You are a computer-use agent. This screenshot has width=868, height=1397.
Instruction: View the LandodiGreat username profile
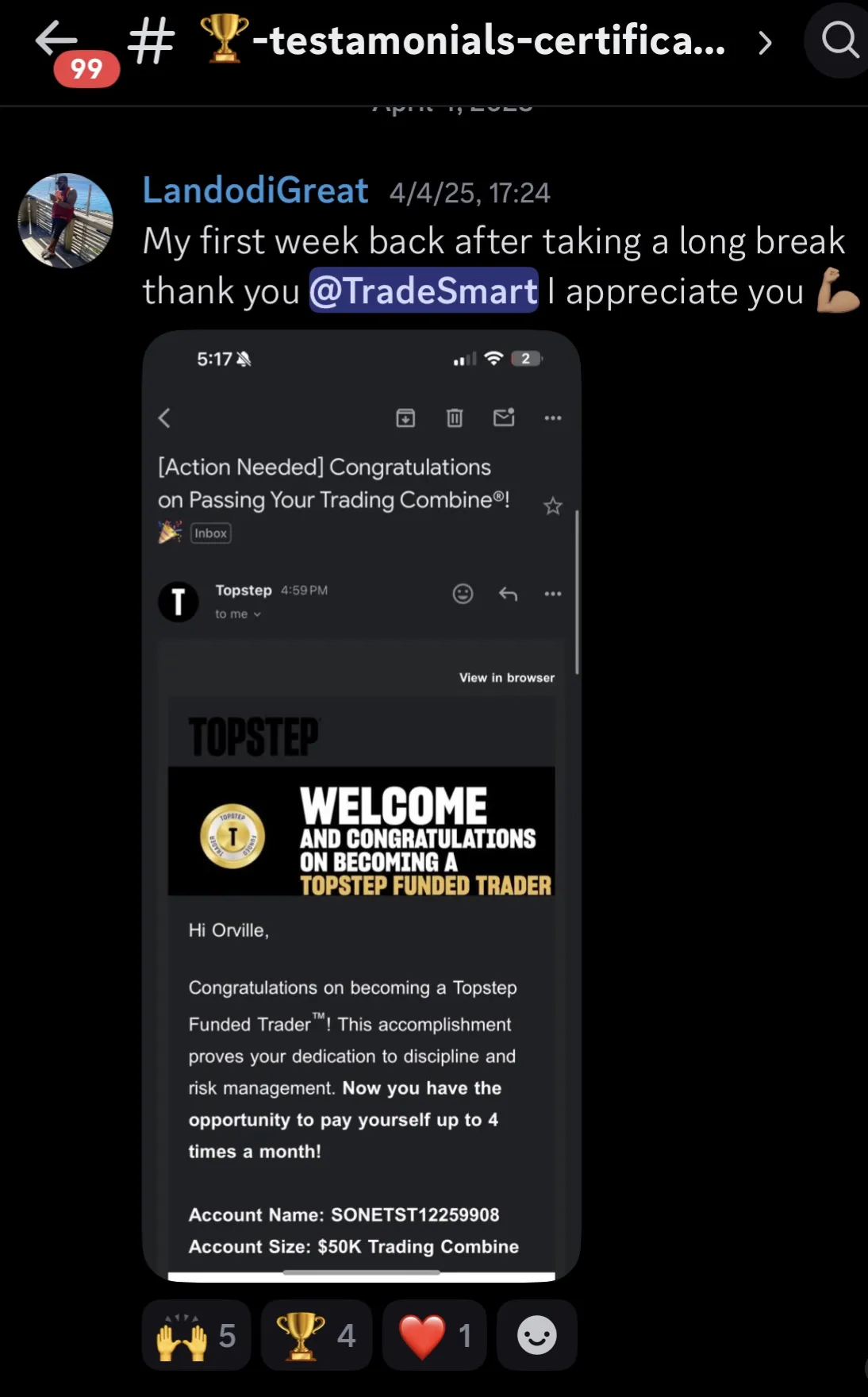tap(255, 190)
